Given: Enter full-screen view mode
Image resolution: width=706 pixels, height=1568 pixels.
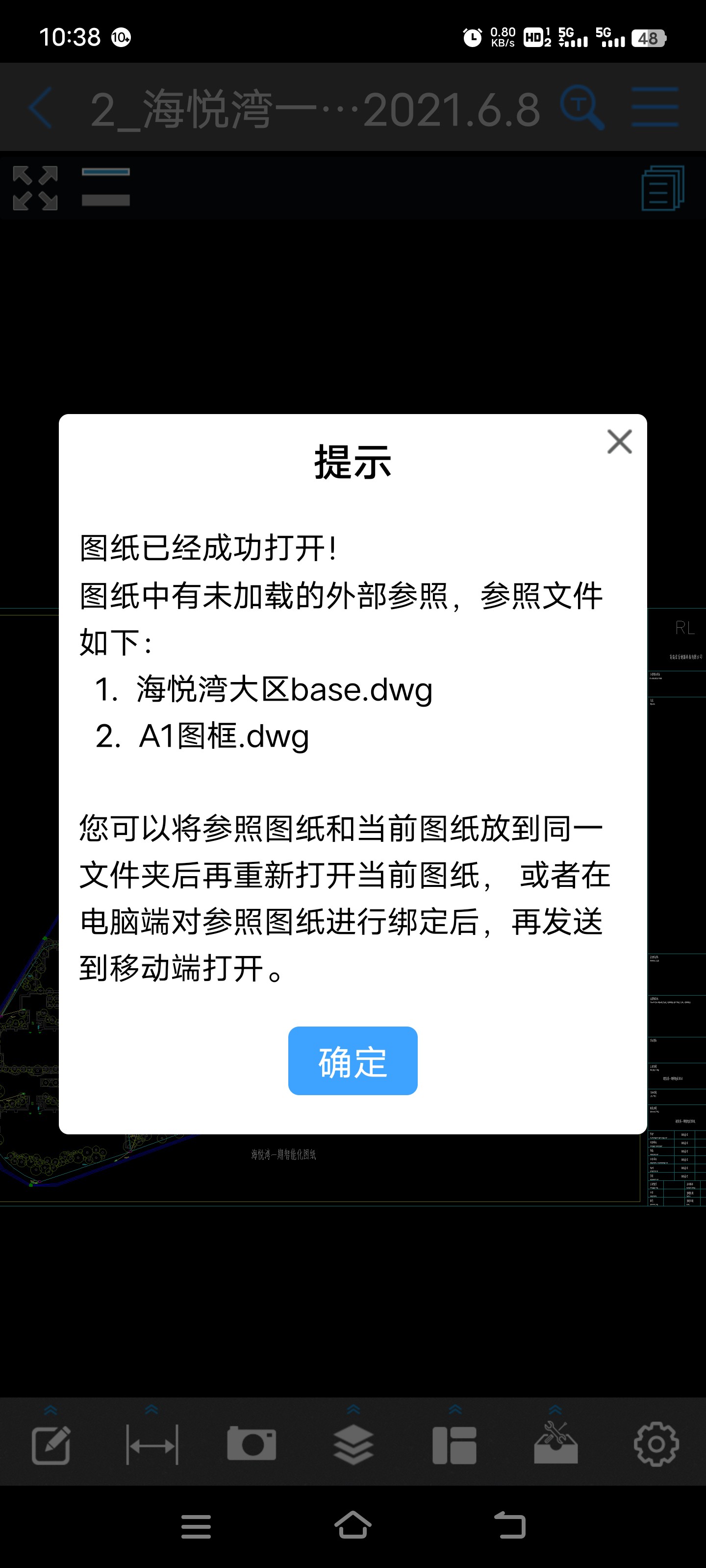Looking at the screenshot, I should [35, 188].
